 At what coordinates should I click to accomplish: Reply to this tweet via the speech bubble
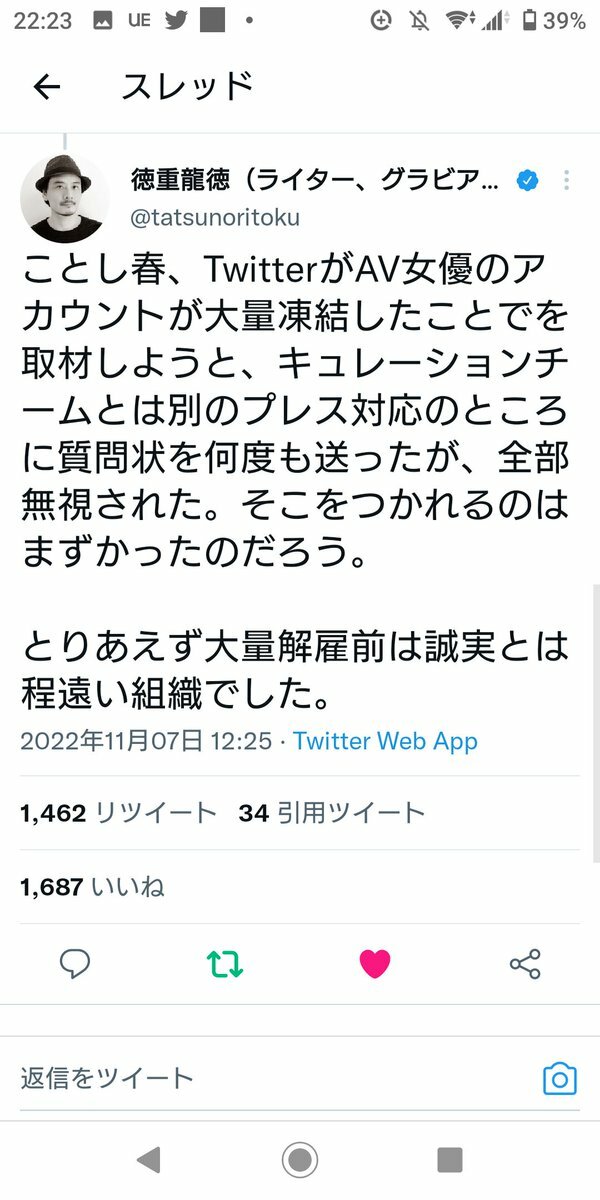75,964
